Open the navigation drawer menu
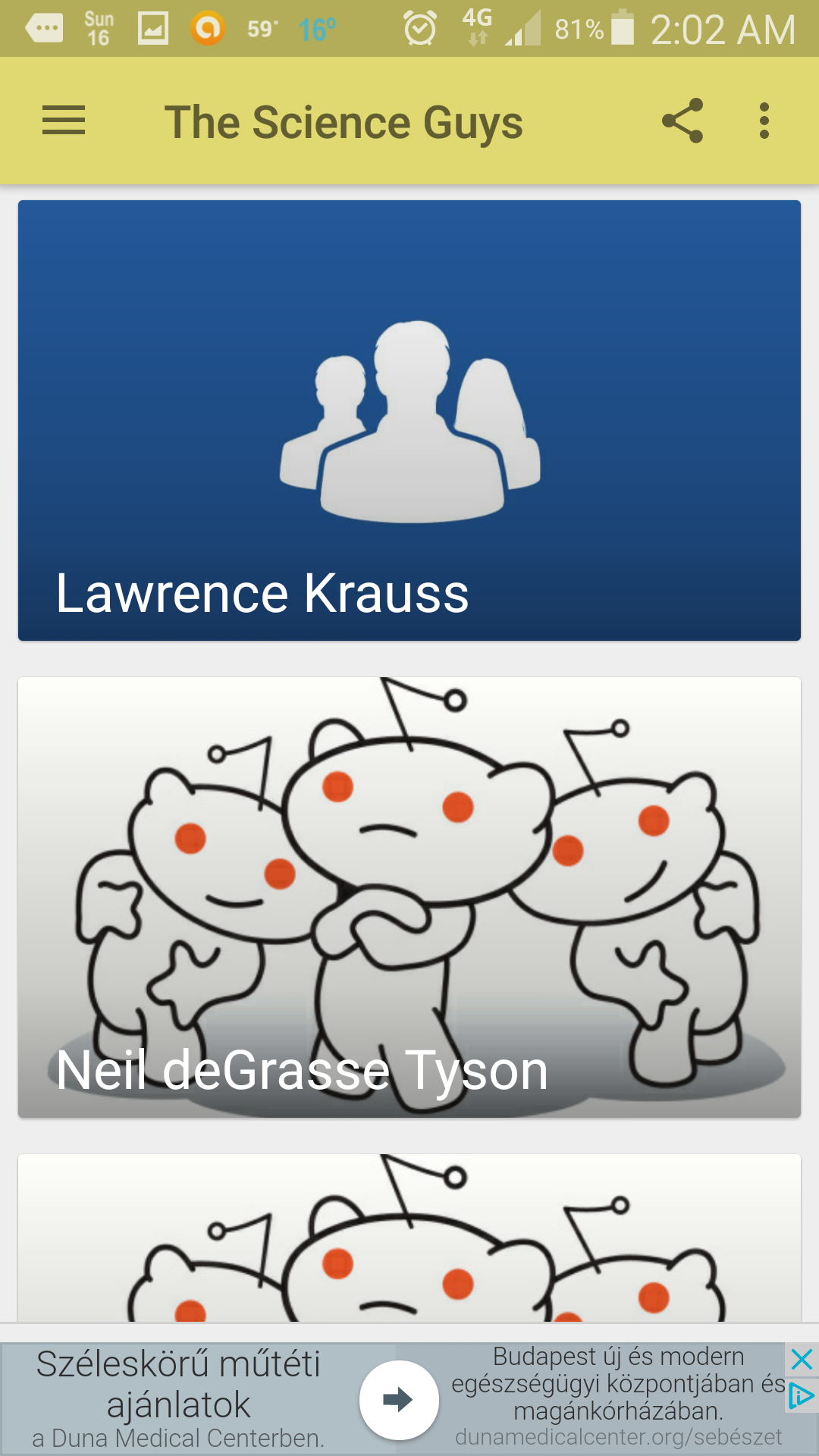 63,121
